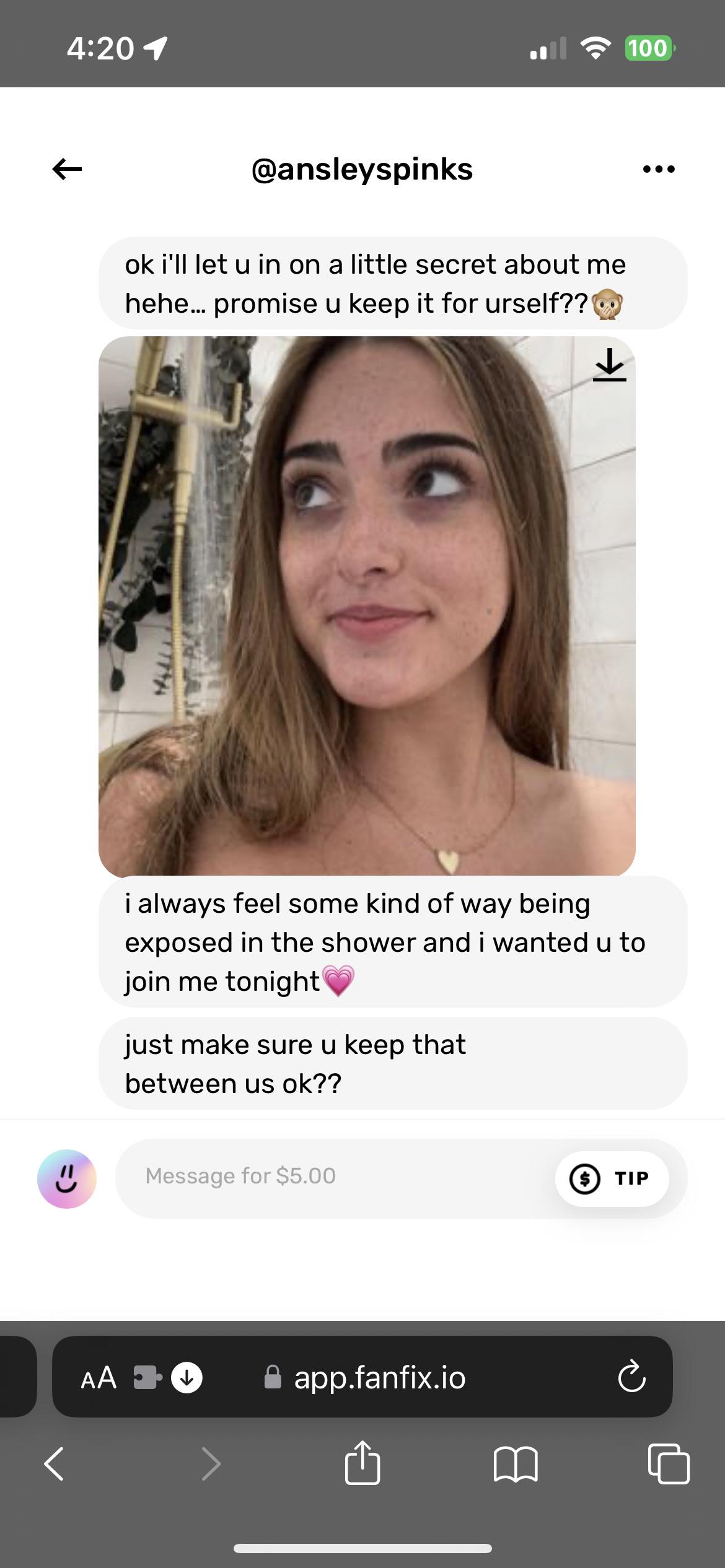Screen dimensions: 725x1568
Task: Open the Safari downloads indicator
Action: click(187, 1378)
